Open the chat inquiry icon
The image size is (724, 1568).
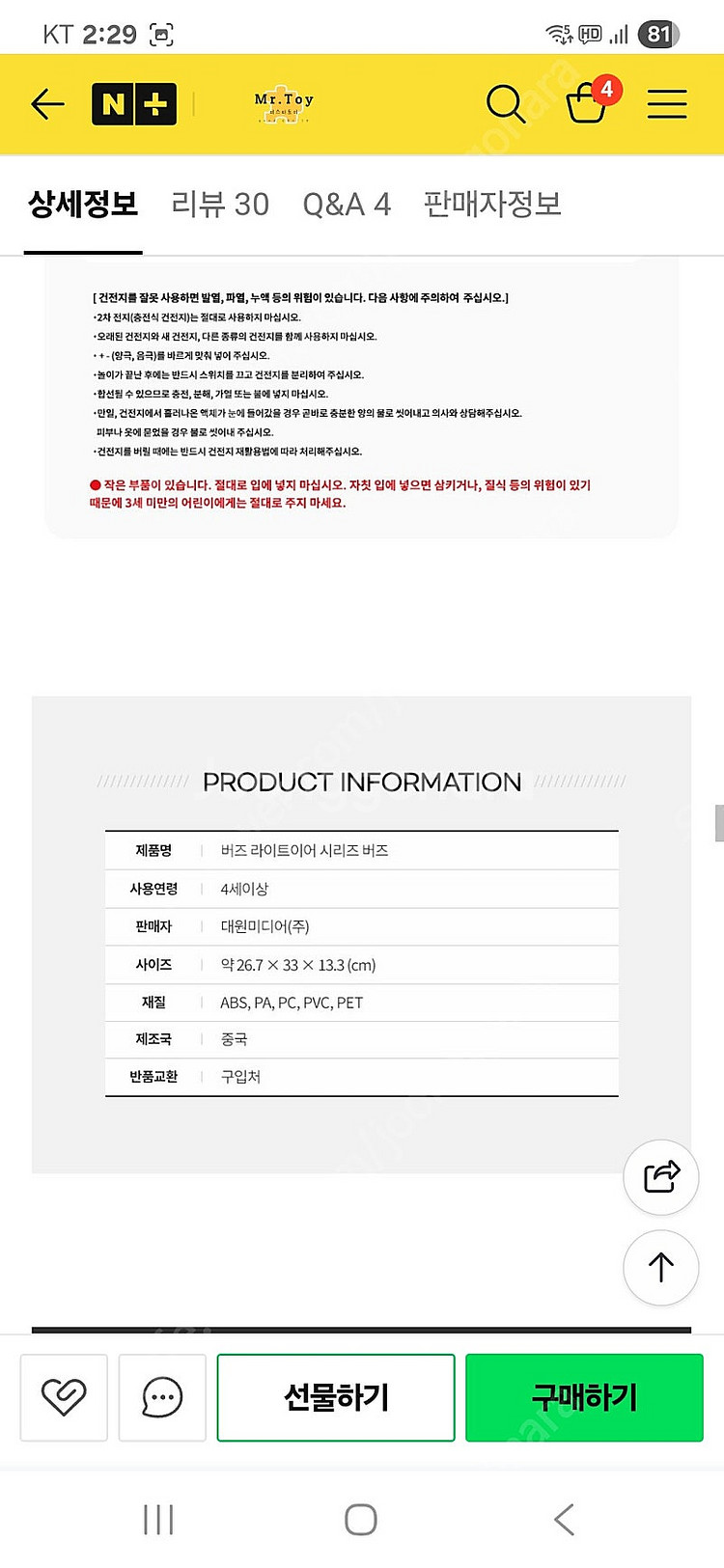tap(162, 1396)
